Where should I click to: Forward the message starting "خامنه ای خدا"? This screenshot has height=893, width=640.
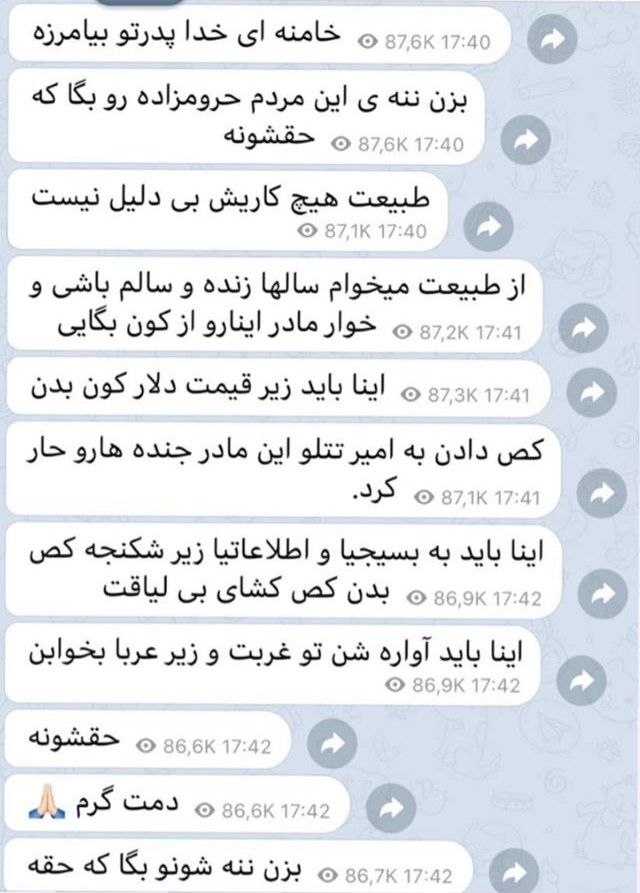550,40
